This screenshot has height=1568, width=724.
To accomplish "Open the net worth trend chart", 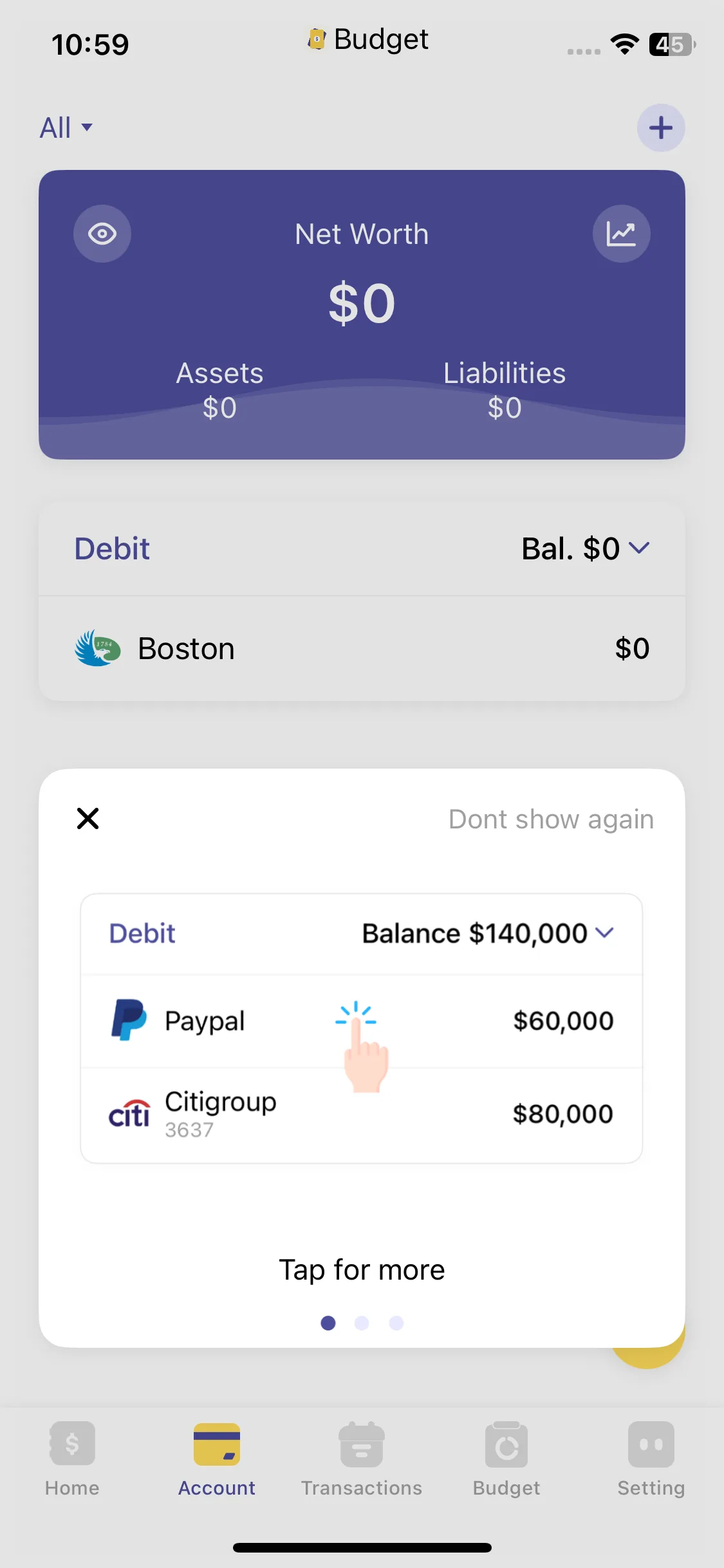I will [621, 234].
